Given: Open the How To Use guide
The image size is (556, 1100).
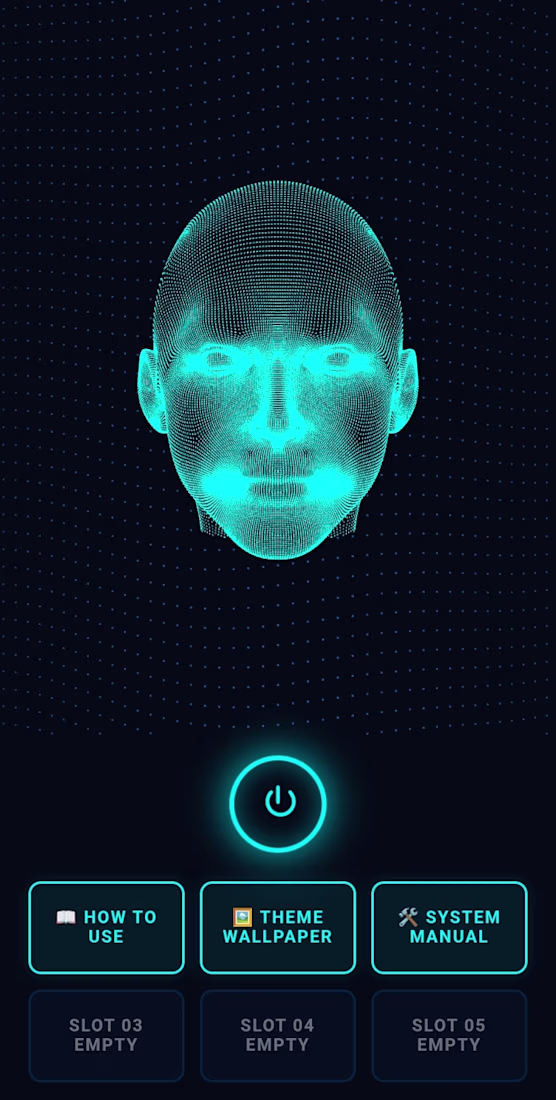Looking at the screenshot, I should [107, 927].
